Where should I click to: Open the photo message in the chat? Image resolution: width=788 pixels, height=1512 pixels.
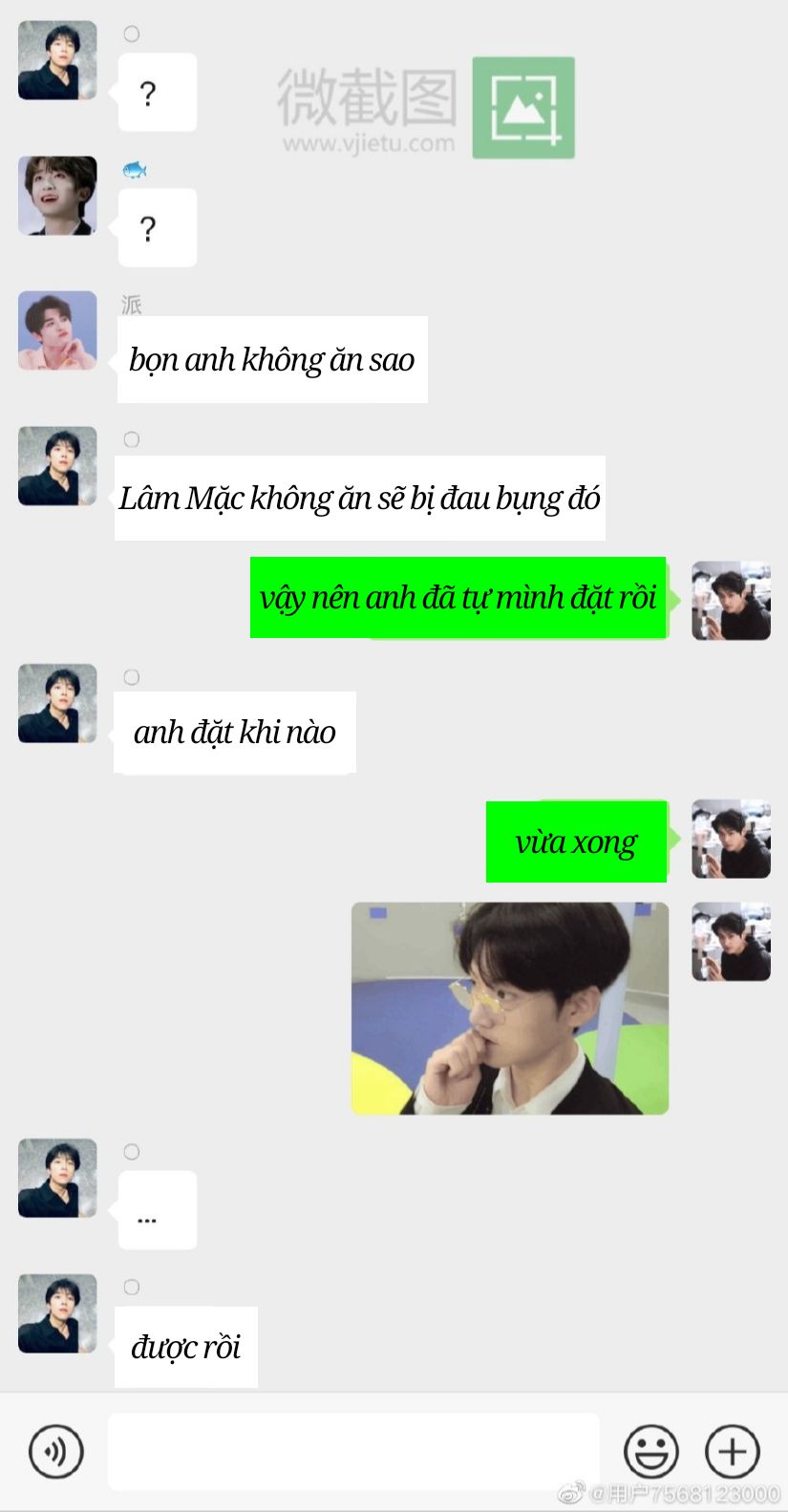click(510, 1008)
